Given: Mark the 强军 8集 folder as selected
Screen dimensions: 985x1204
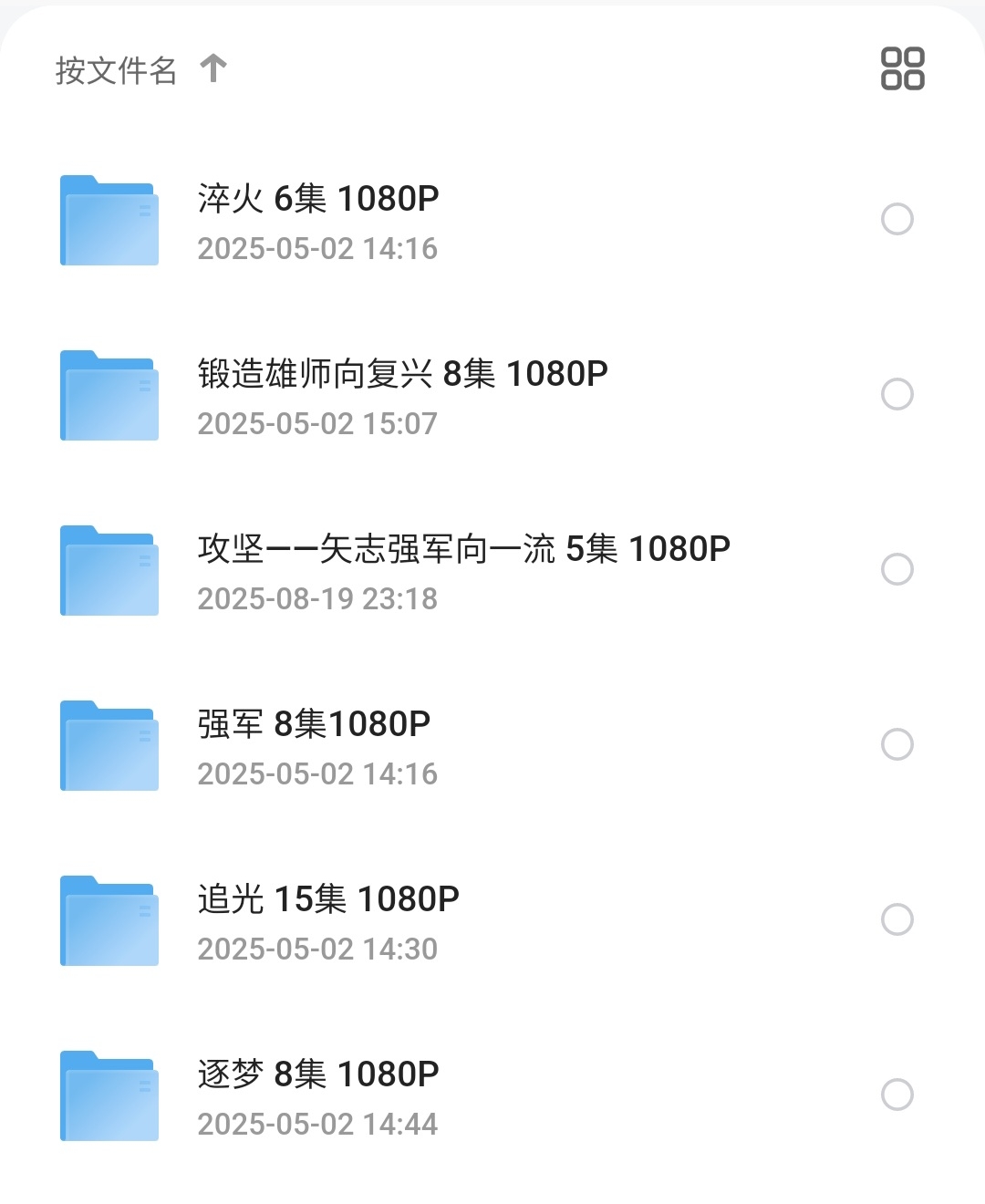Looking at the screenshot, I should 897,744.
